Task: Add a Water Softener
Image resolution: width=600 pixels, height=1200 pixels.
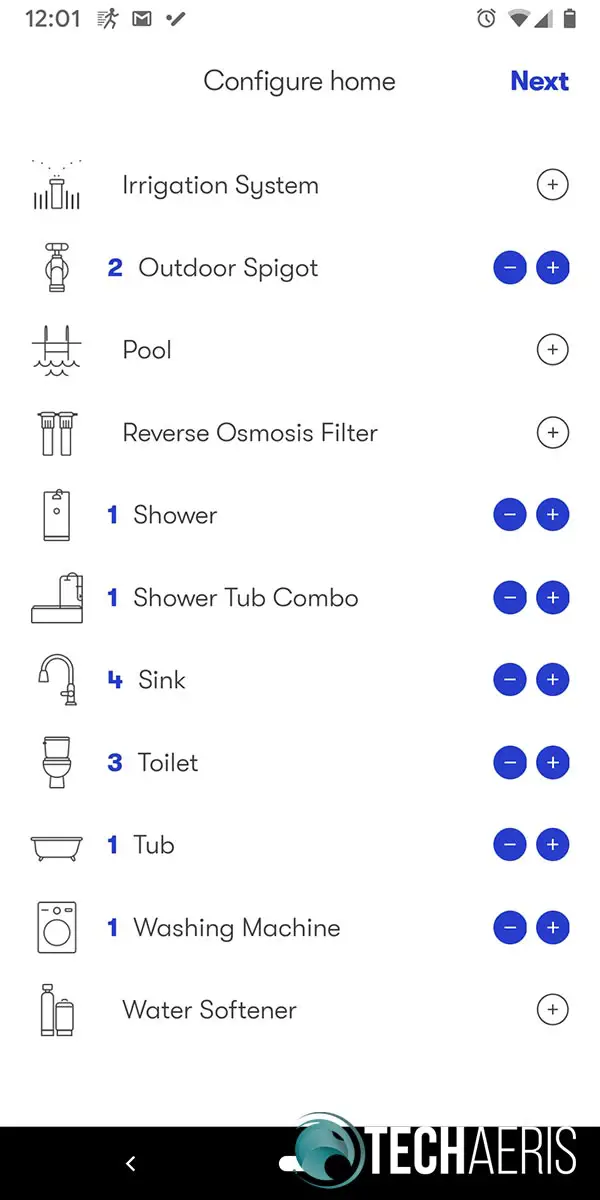Action: [553, 1010]
